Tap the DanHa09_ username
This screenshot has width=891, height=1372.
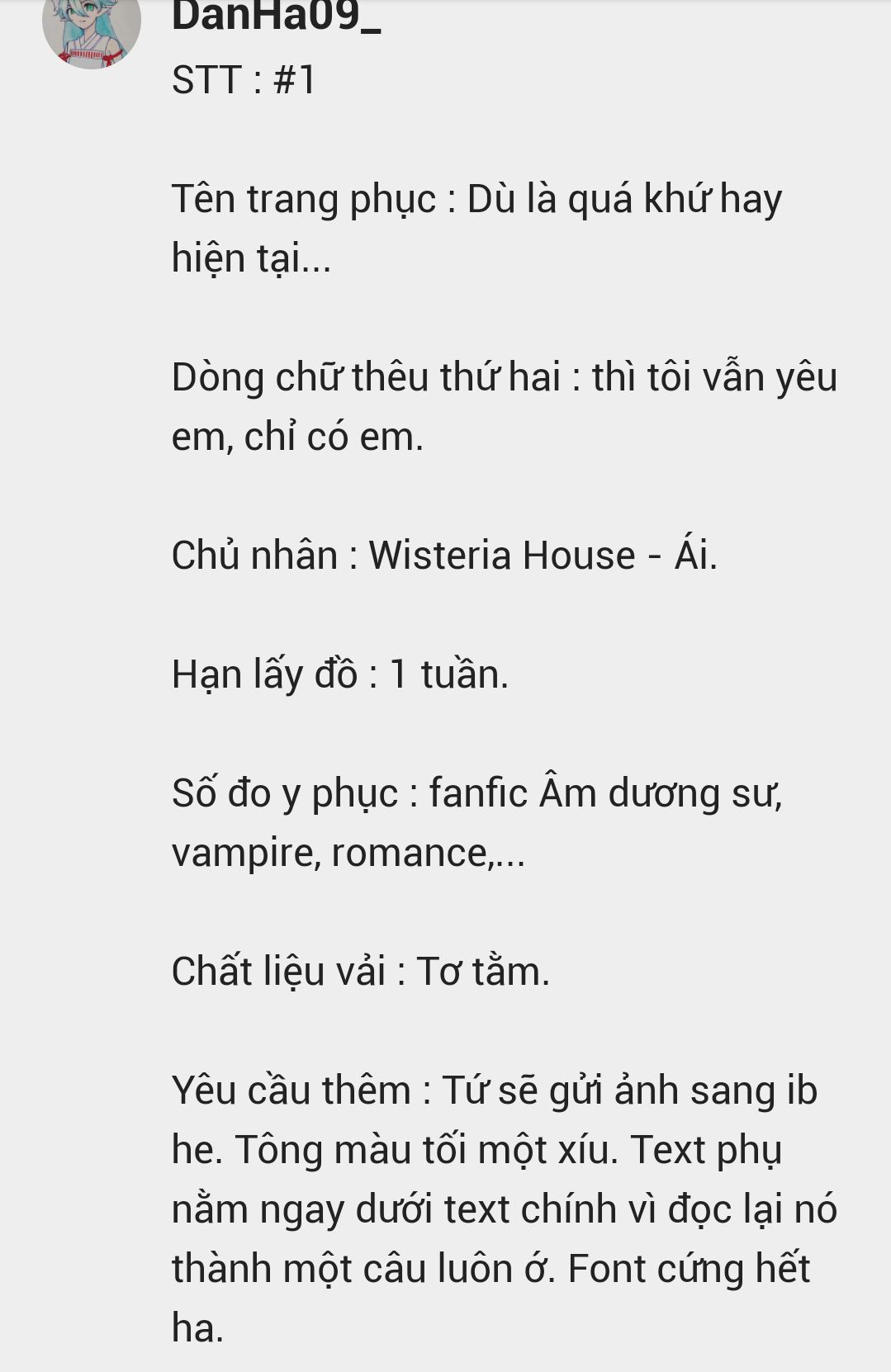[276, 17]
